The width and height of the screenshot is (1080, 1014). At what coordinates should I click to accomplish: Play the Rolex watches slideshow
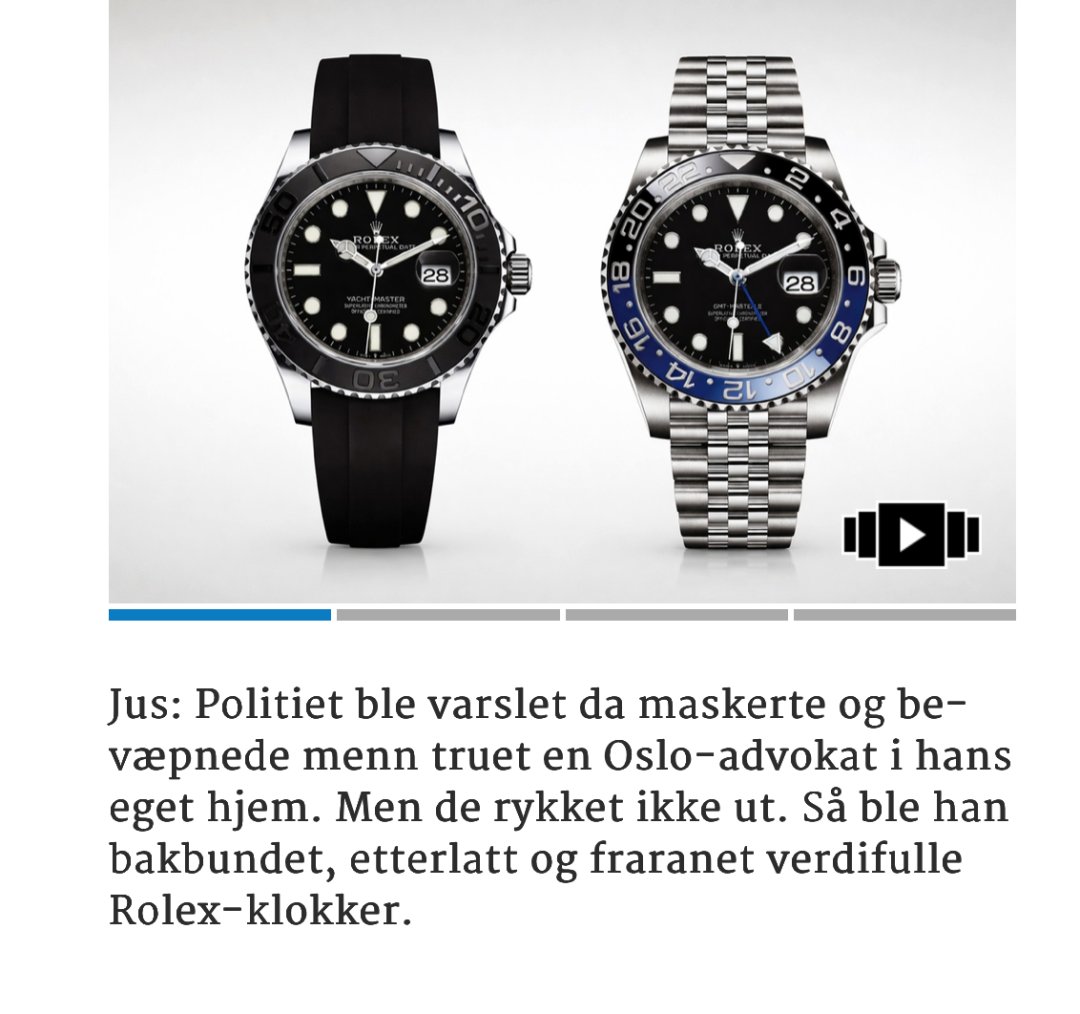tap(911, 535)
